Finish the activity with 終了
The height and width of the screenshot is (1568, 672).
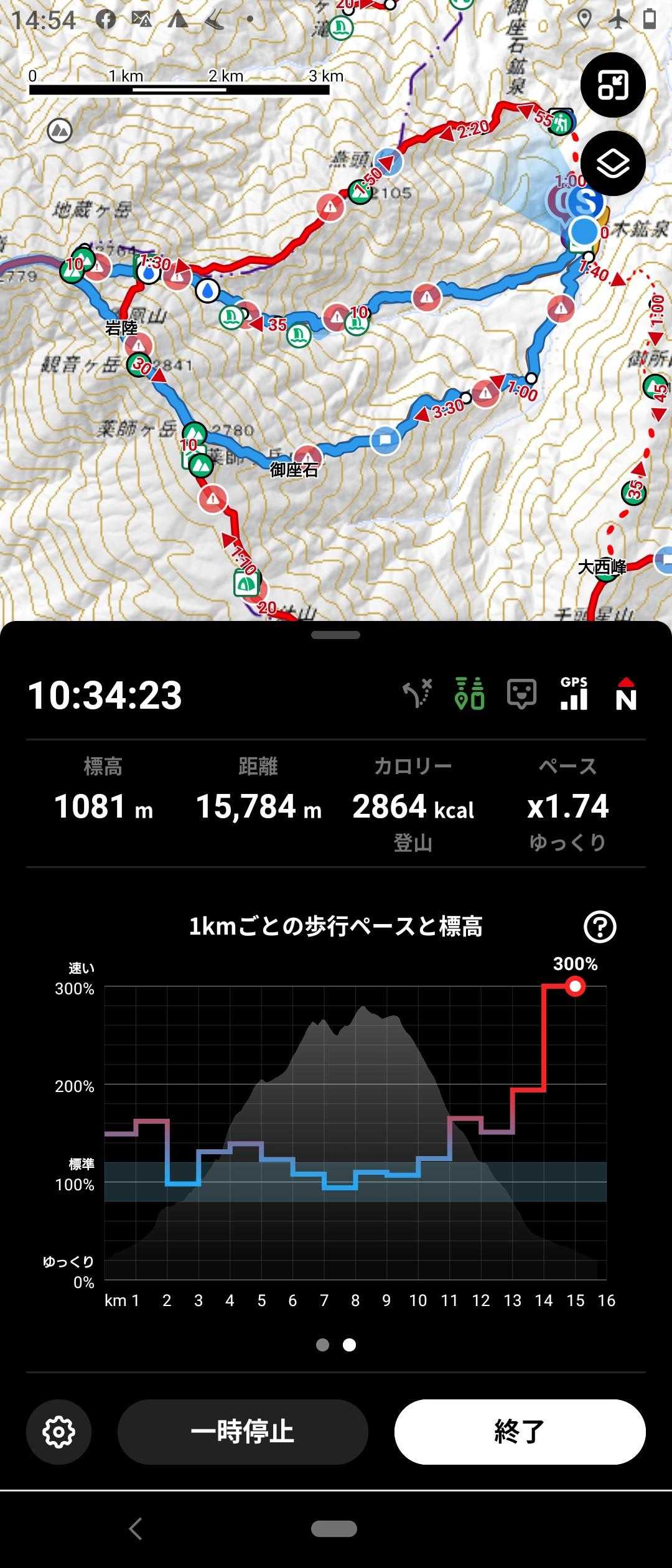520,1431
